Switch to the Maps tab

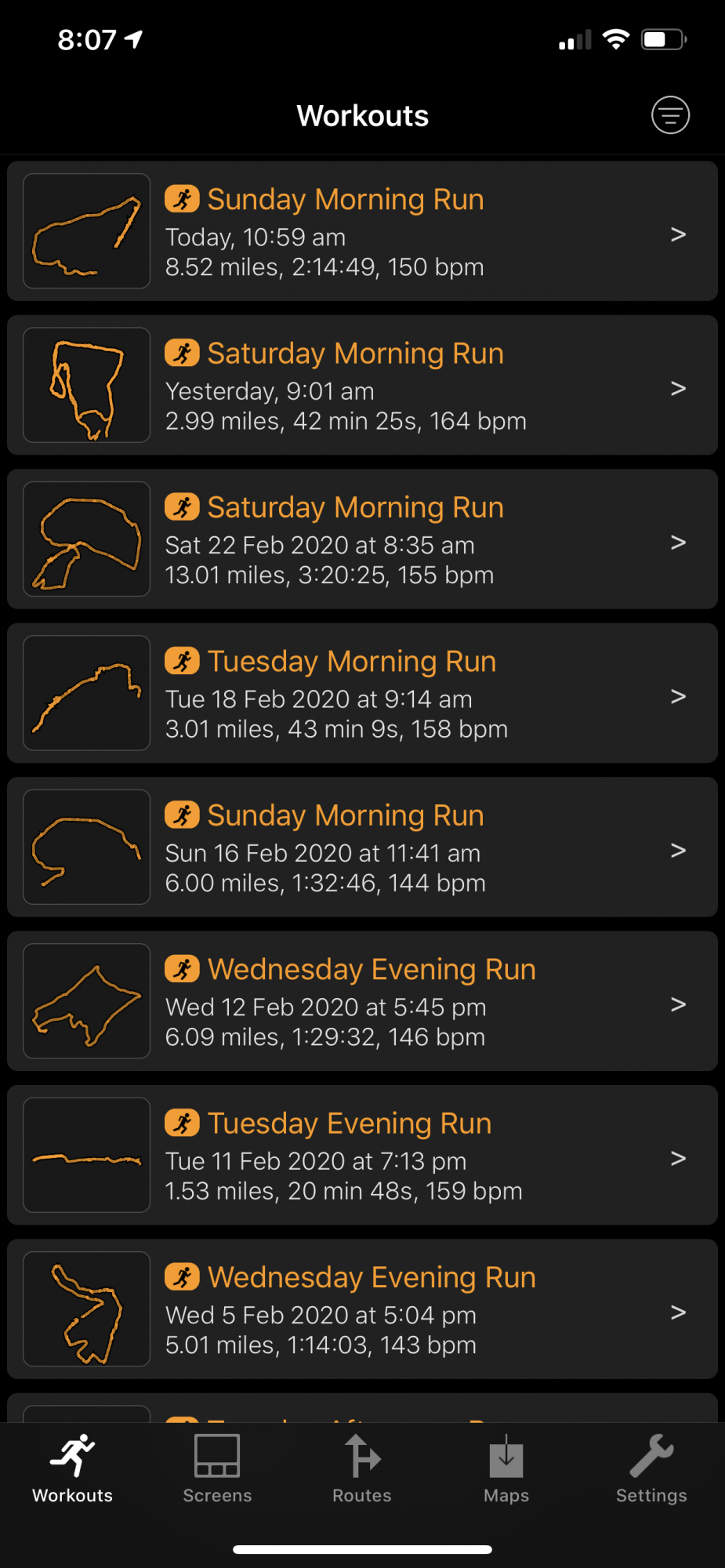(x=506, y=1468)
